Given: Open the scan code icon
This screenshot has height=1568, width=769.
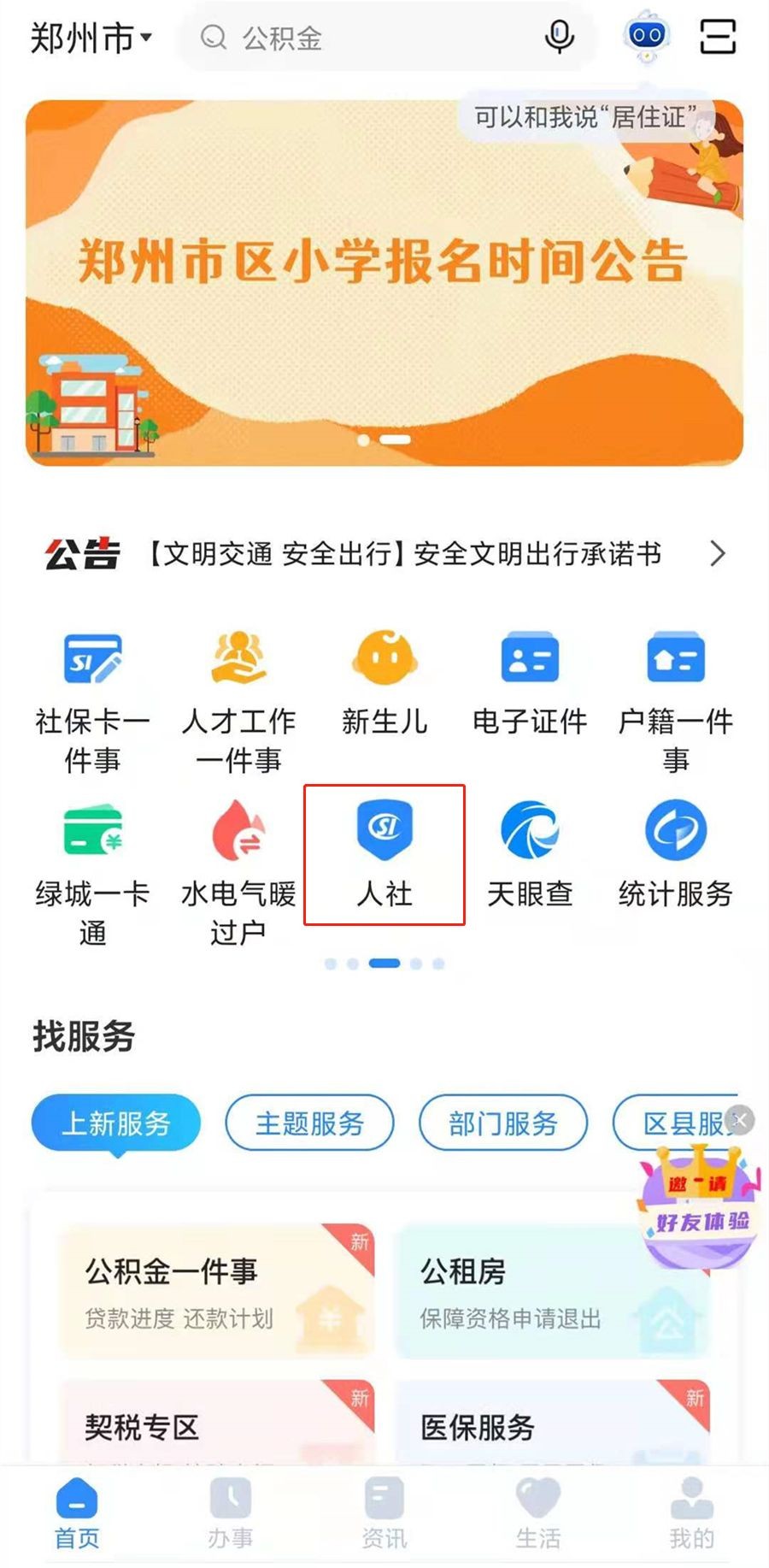Looking at the screenshot, I should click(x=718, y=37).
